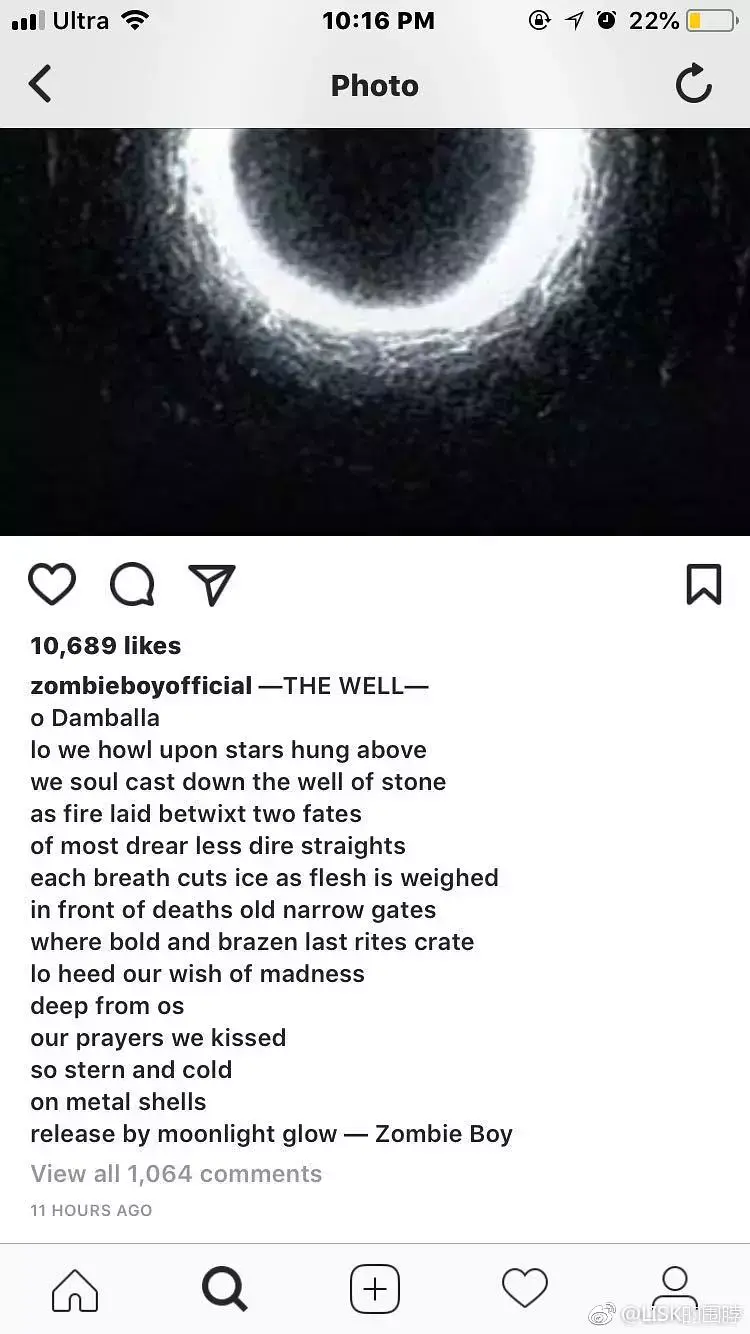The height and width of the screenshot is (1334, 750).
Task: Bookmark this post
Action: click(703, 584)
